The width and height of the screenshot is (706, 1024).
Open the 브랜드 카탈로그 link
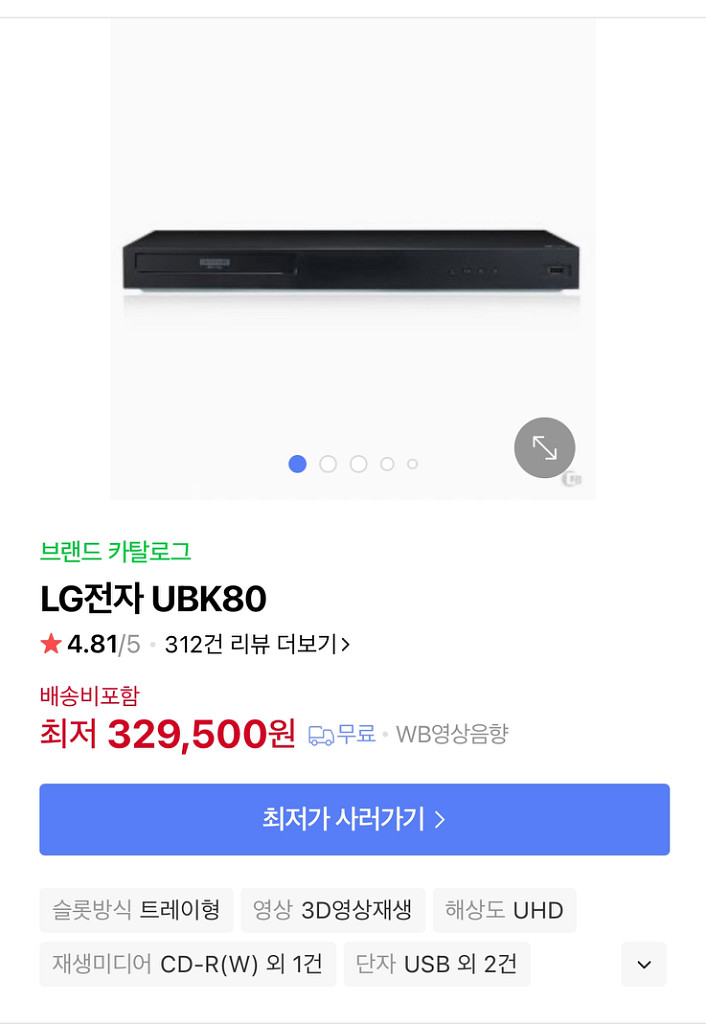coord(116,550)
